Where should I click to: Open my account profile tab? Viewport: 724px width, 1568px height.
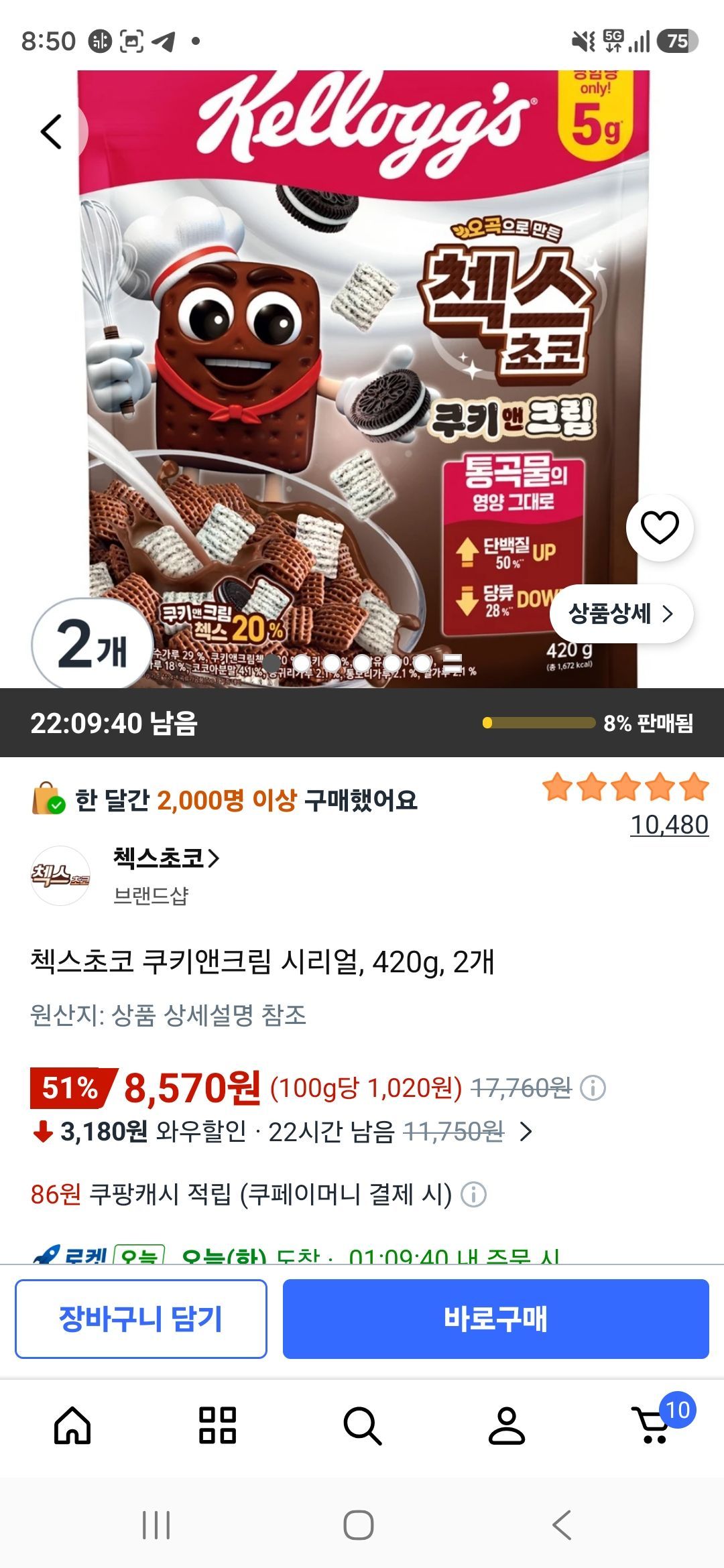point(507,1425)
